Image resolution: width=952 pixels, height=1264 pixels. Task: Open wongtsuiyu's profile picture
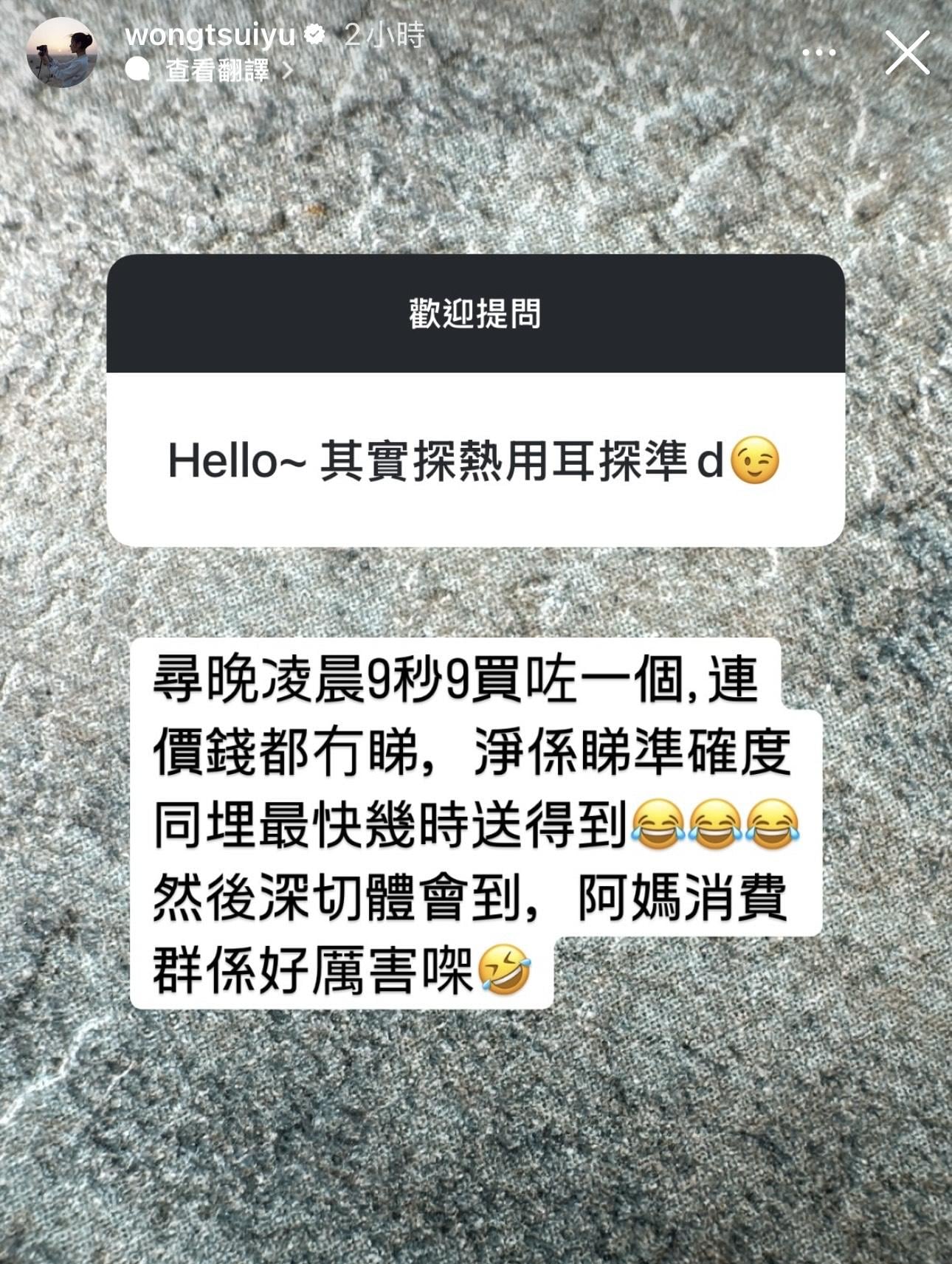[x=61, y=53]
